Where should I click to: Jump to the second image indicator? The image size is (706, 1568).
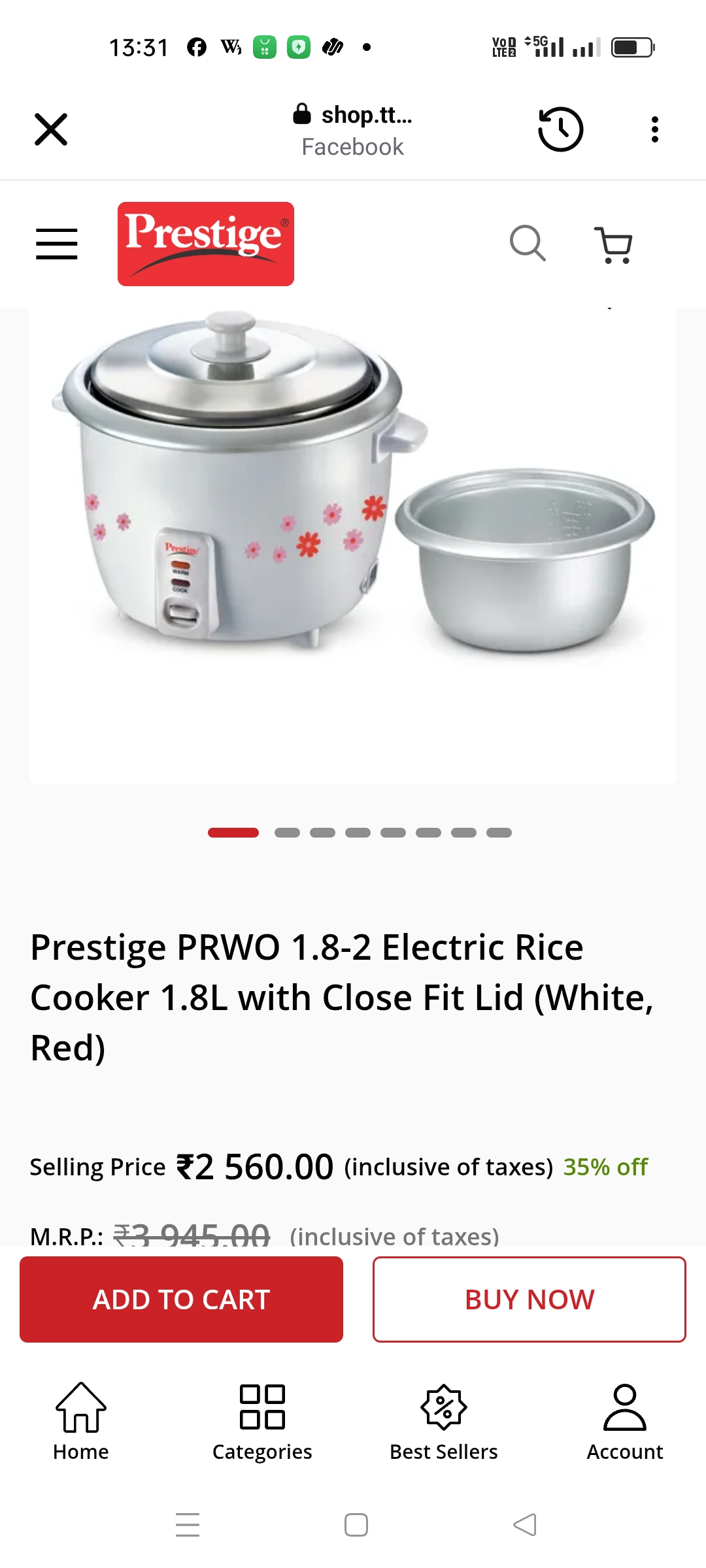287,832
